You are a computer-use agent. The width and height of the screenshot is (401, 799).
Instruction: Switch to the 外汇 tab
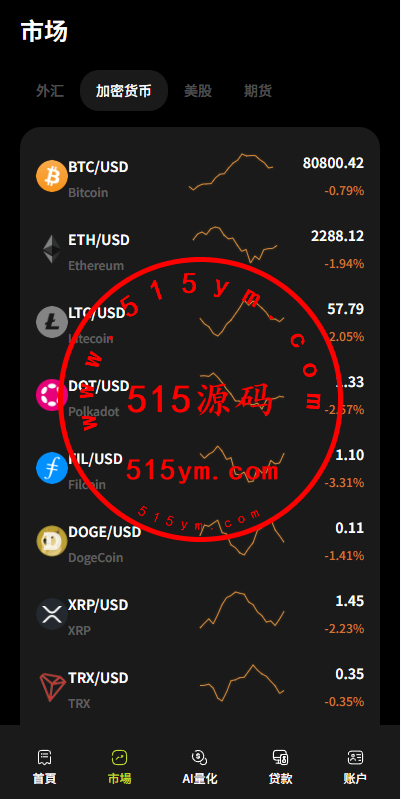click(x=50, y=91)
